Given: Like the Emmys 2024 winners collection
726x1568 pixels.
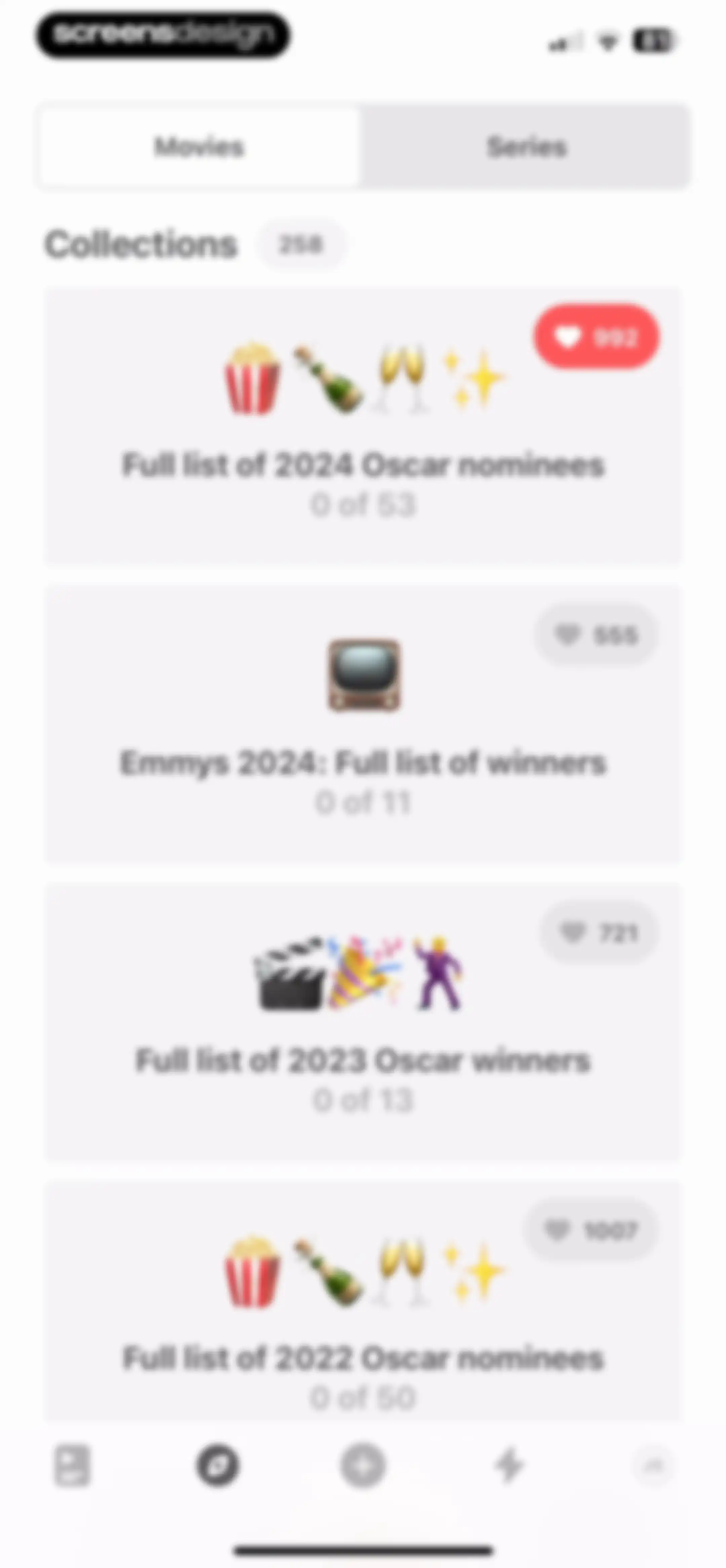Looking at the screenshot, I should point(596,635).
